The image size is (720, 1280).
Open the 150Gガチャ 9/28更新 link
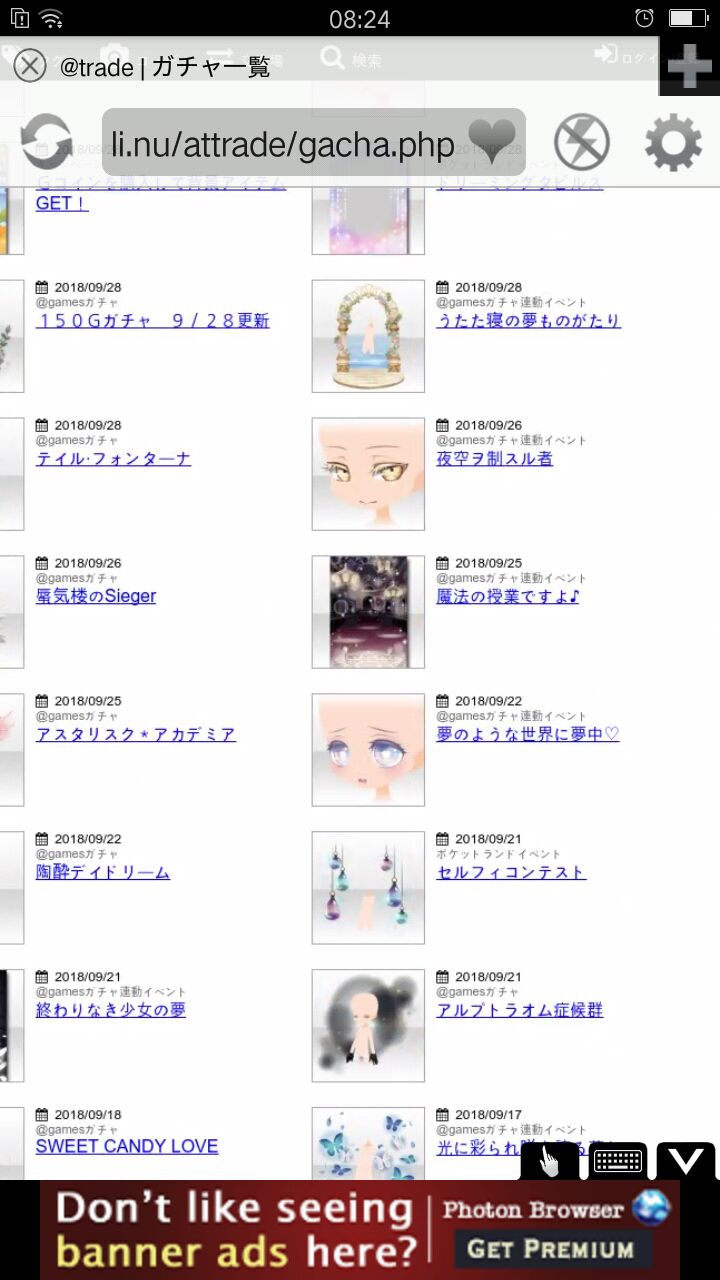[152, 321]
